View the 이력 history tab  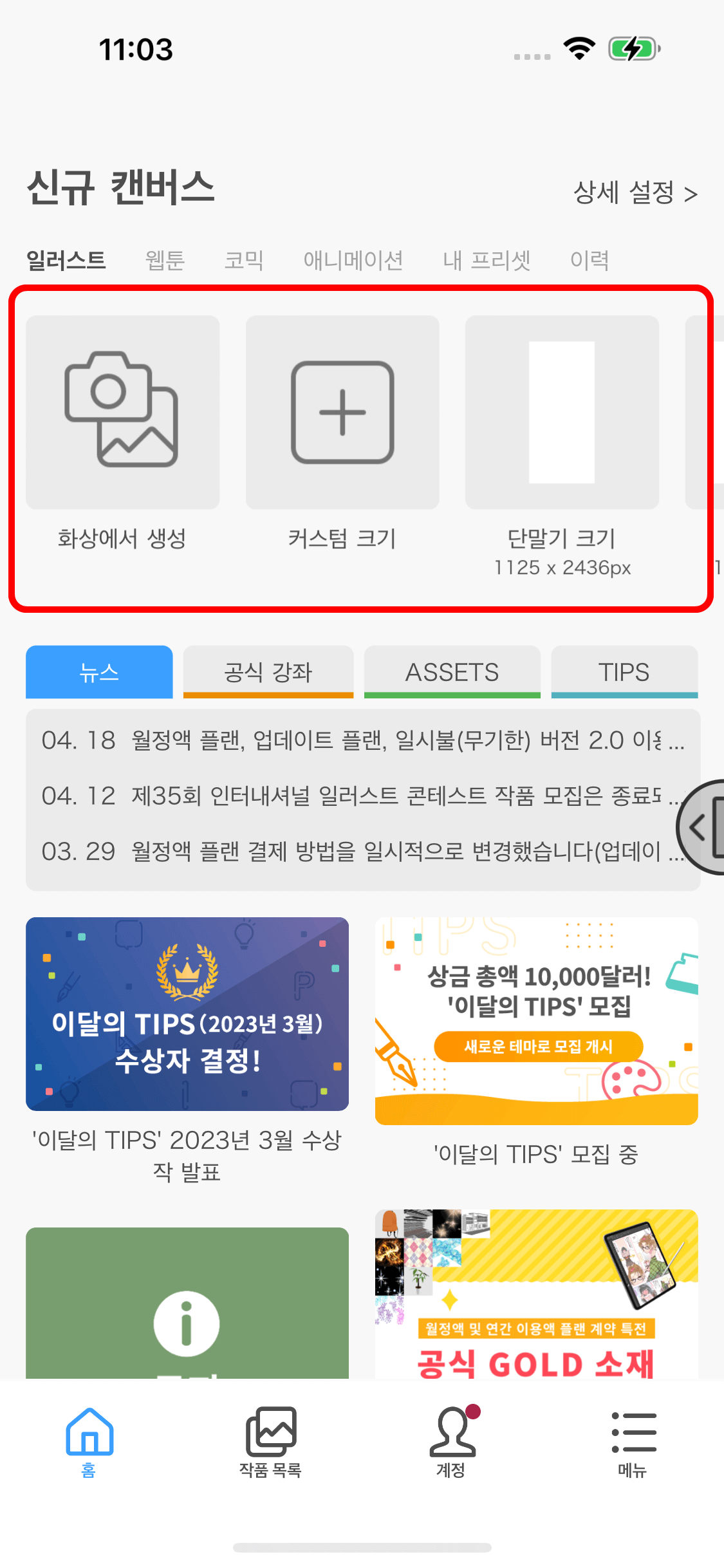(589, 260)
